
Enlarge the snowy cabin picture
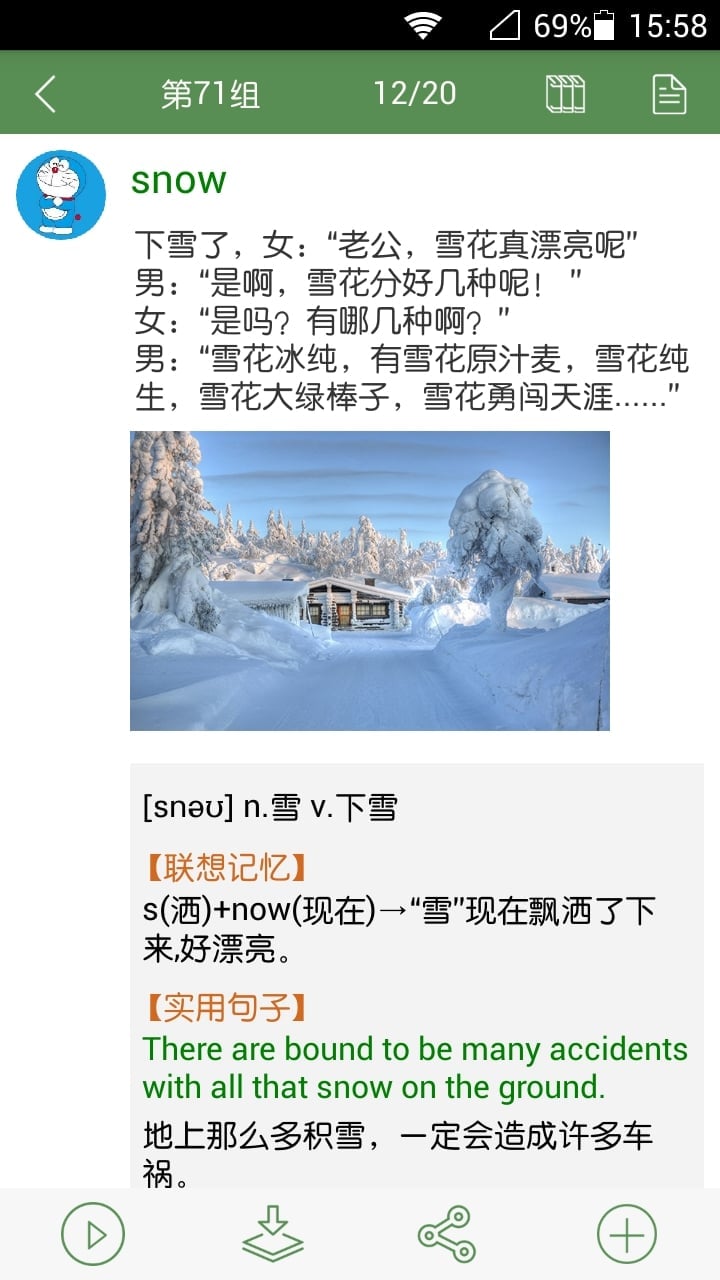(x=370, y=581)
